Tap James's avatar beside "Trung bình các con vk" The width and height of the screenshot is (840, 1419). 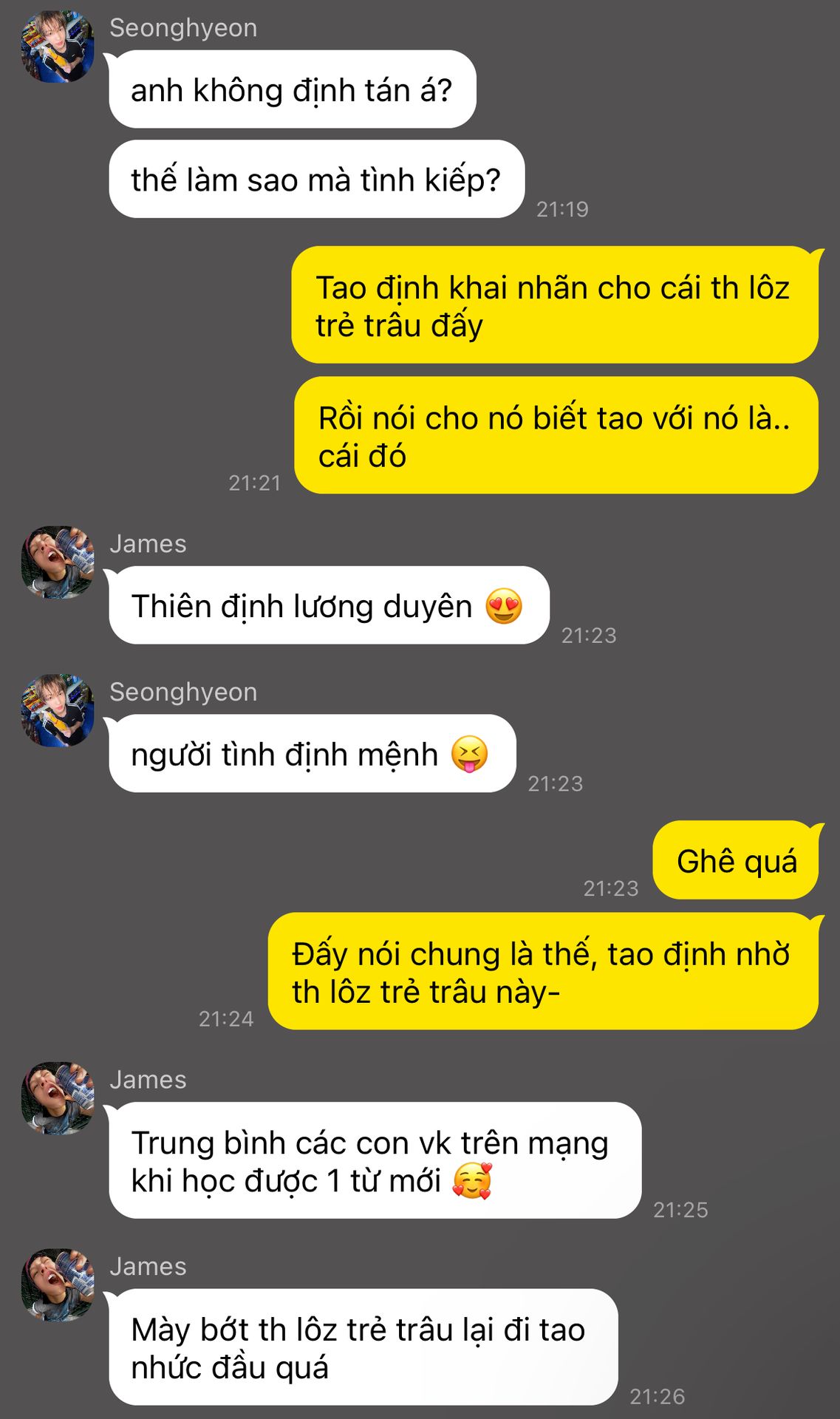58,1098
